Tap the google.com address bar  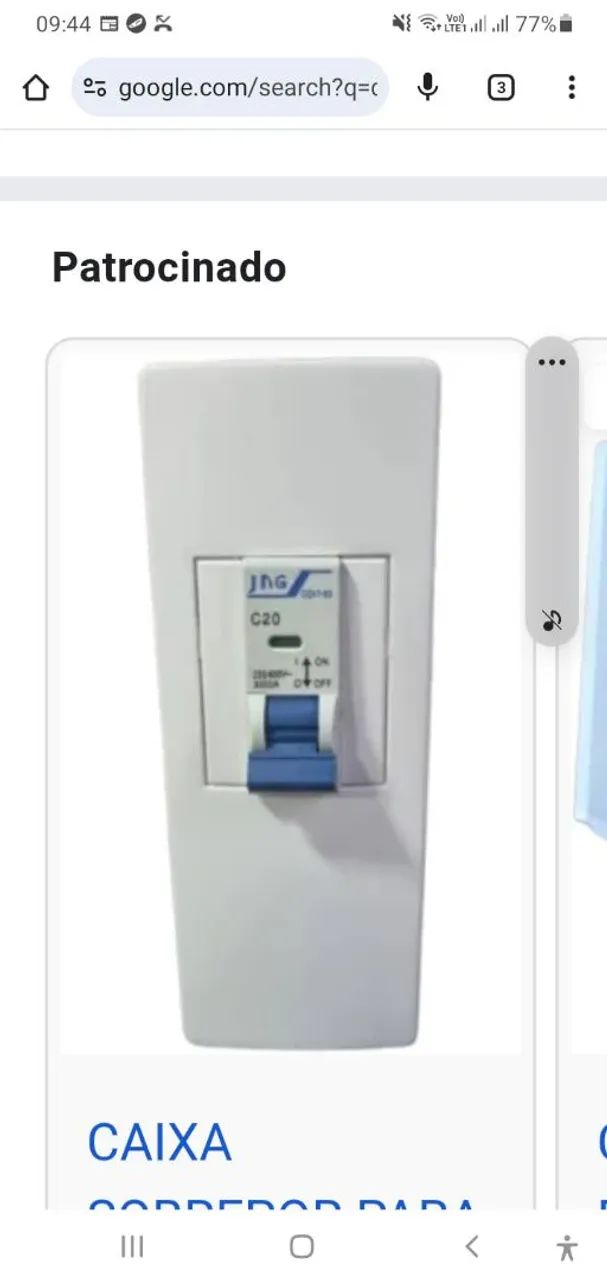tap(230, 88)
